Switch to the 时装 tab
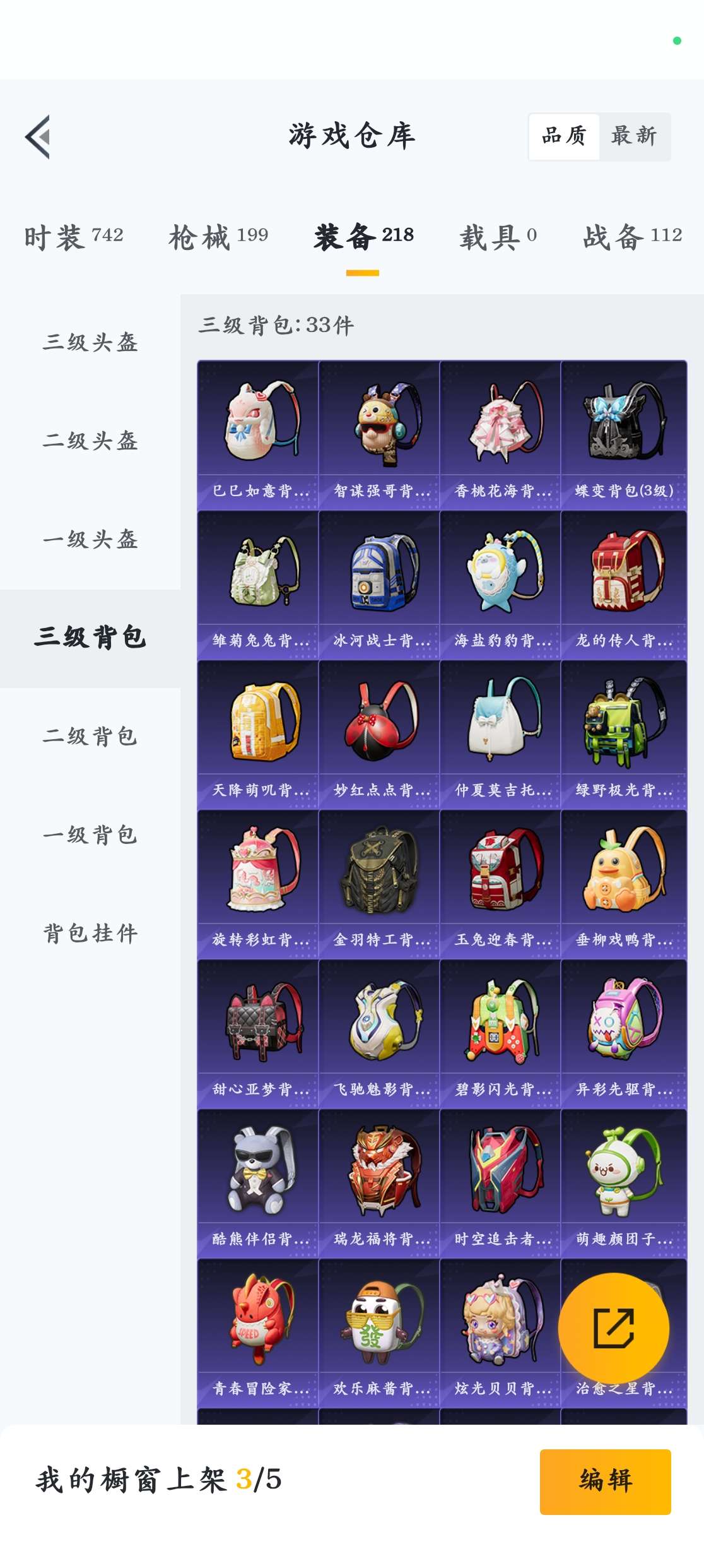Image resolution: width=704 pixels, height=1568 pixels. click(74, 237)
